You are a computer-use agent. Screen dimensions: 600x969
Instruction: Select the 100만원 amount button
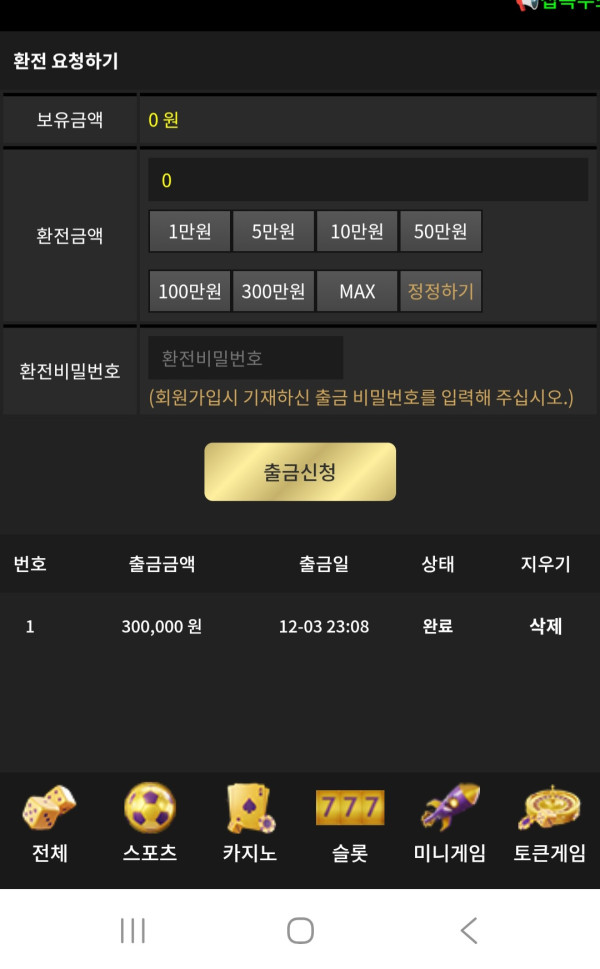[x=189, y=291]
